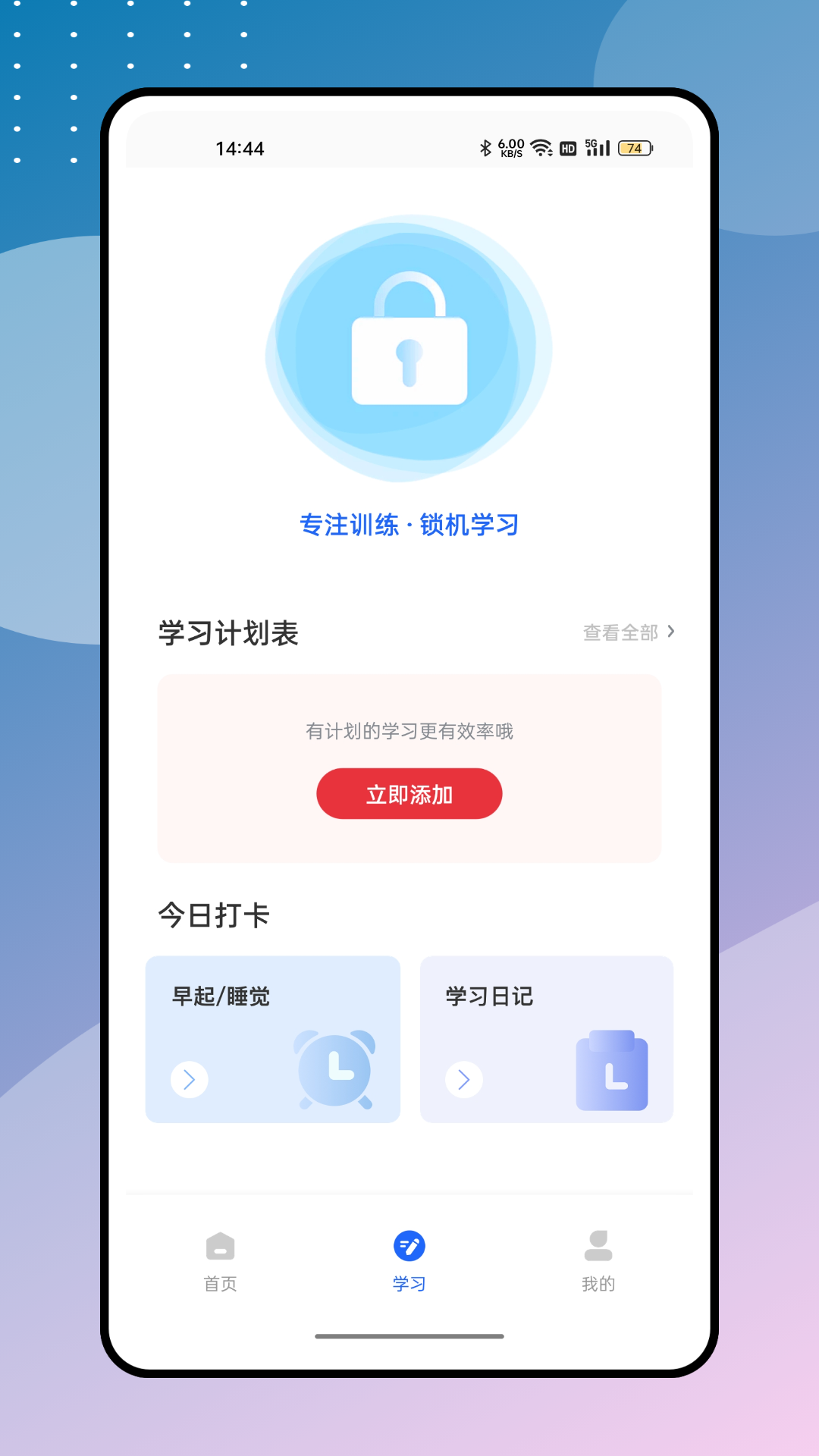Expand the 学习日记 card via its arrow

click(463, 1079)
